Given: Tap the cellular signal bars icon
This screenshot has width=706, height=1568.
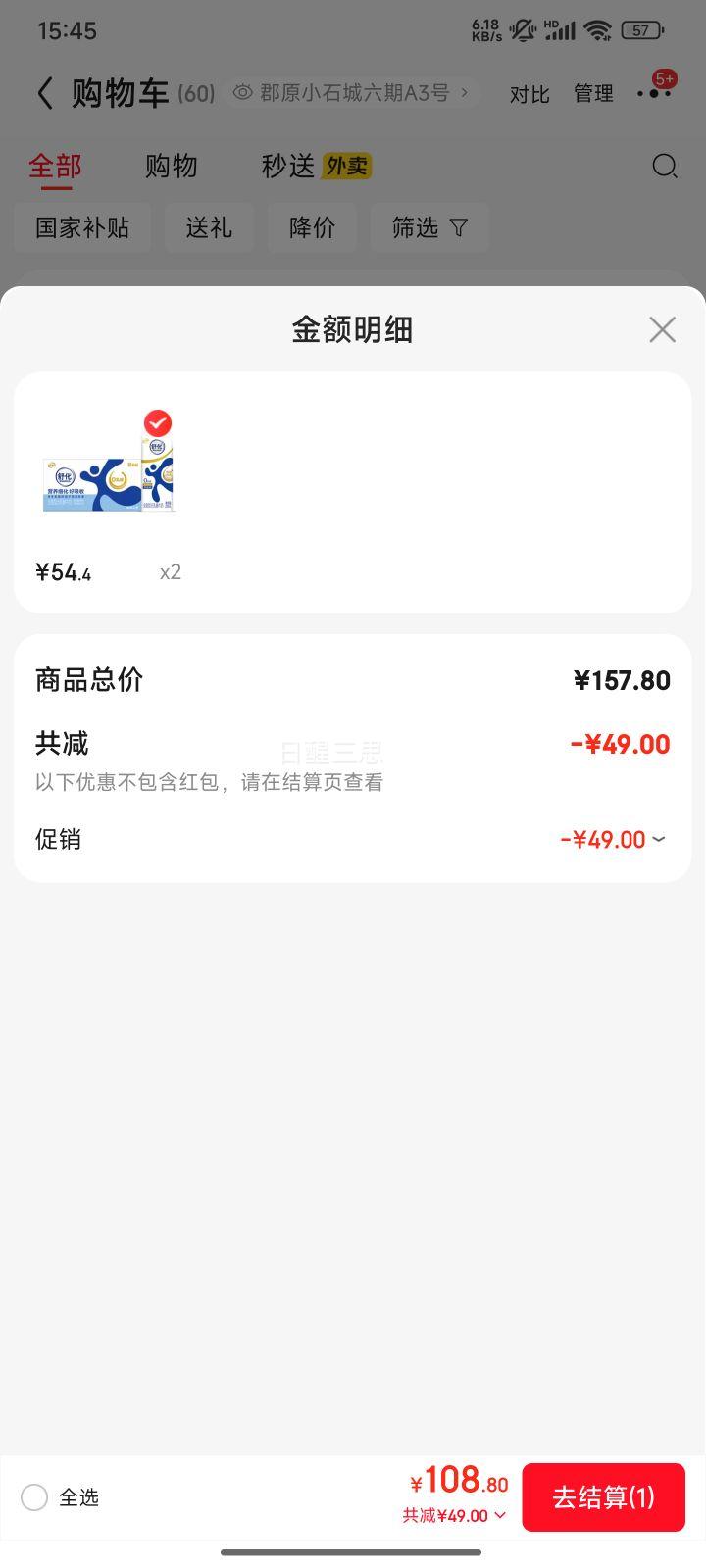Looking at the screenshot, I should click(x=559, y=29).
